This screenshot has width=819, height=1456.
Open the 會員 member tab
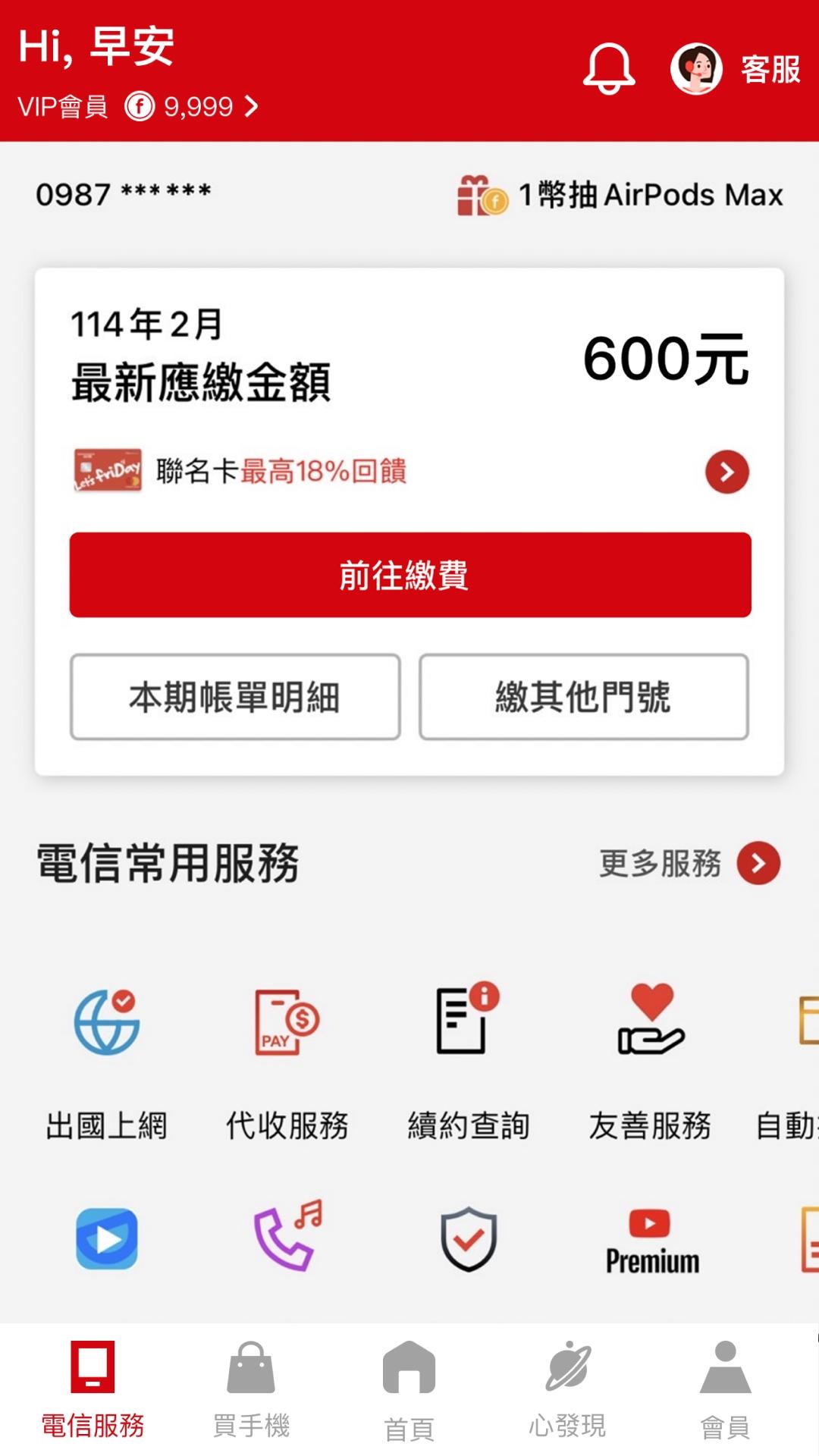725,1389
